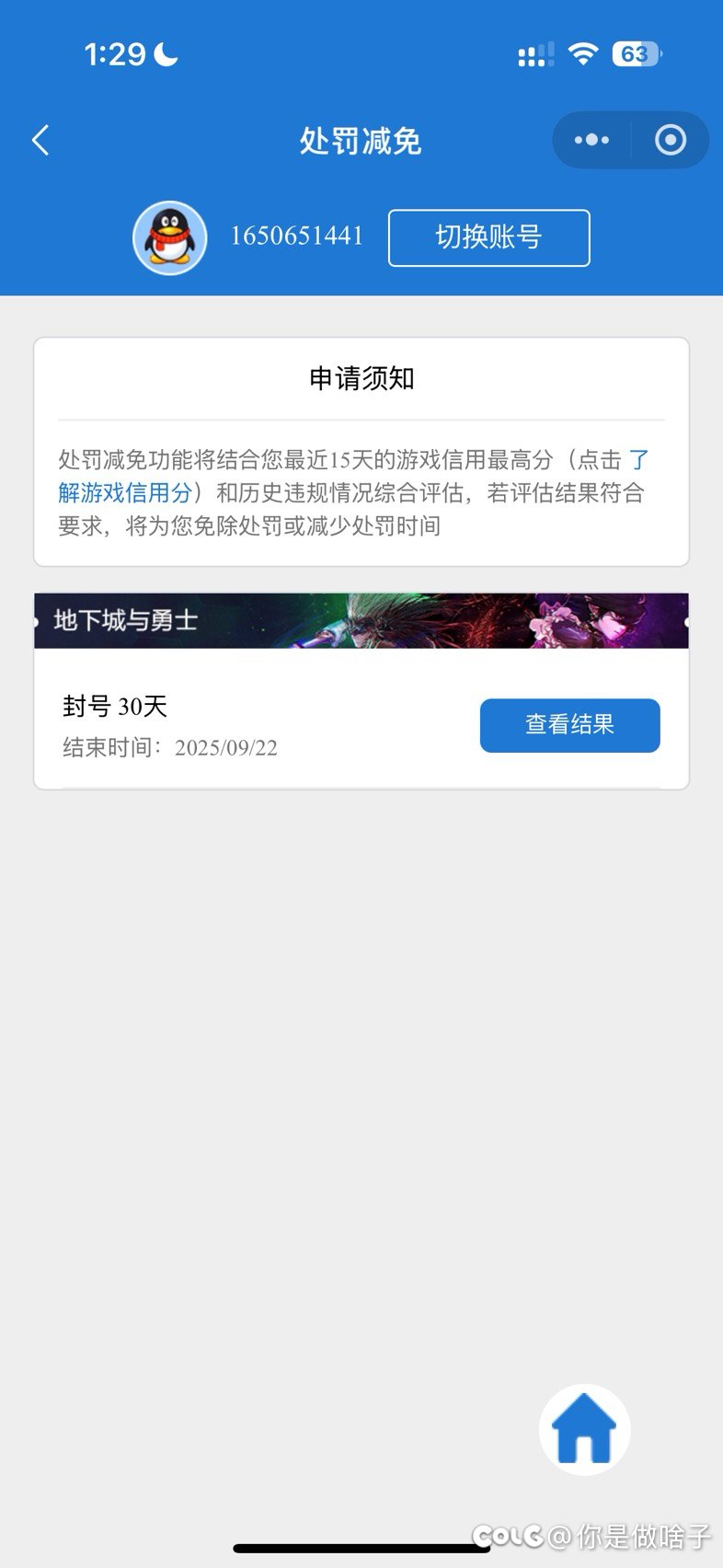
Task: Return home with the floating house button
Action: [x=584, y=1429]
